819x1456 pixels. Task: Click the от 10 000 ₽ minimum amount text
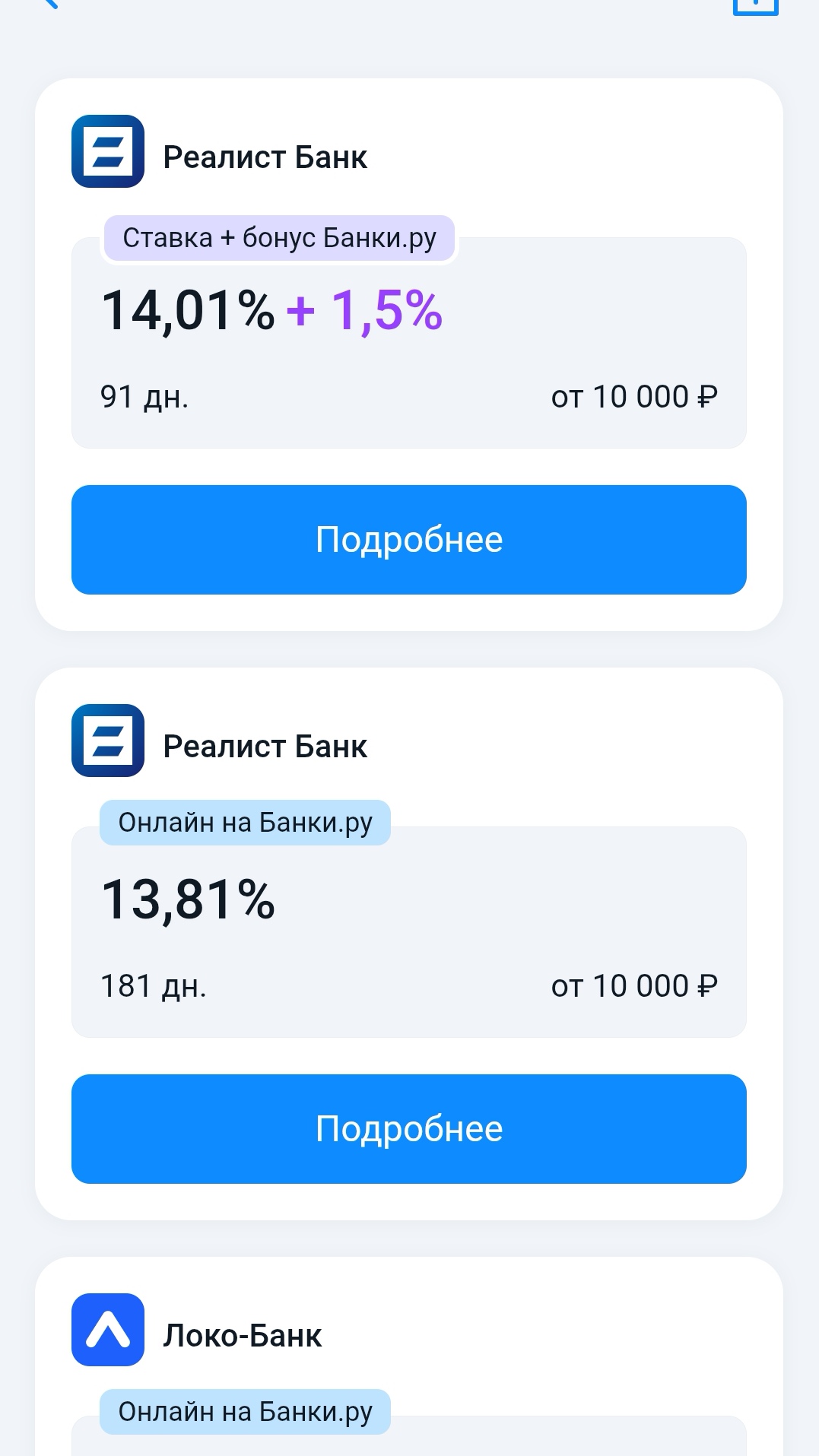pyautogui.click(x=636, y=396)
